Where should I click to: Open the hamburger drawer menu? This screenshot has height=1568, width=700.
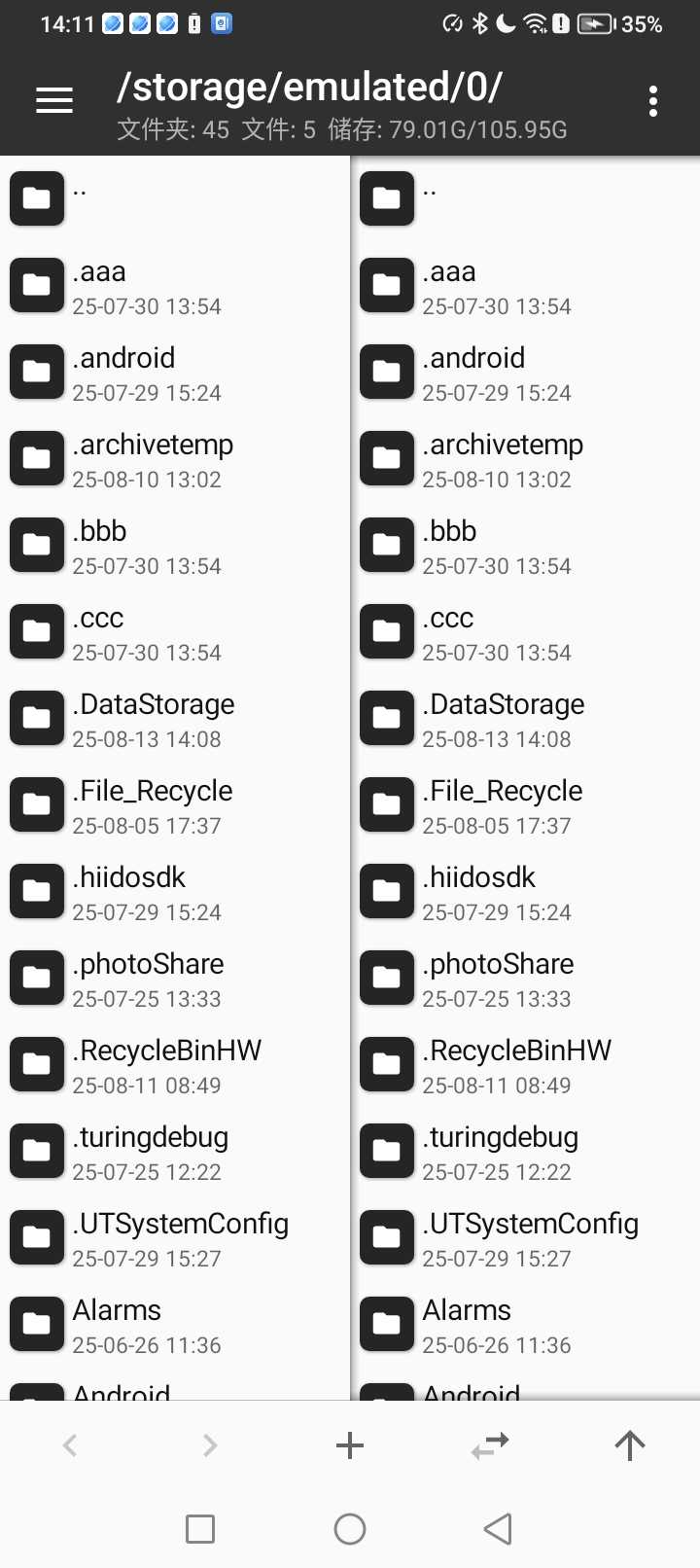pyautogui.click(x=54, y=100)
